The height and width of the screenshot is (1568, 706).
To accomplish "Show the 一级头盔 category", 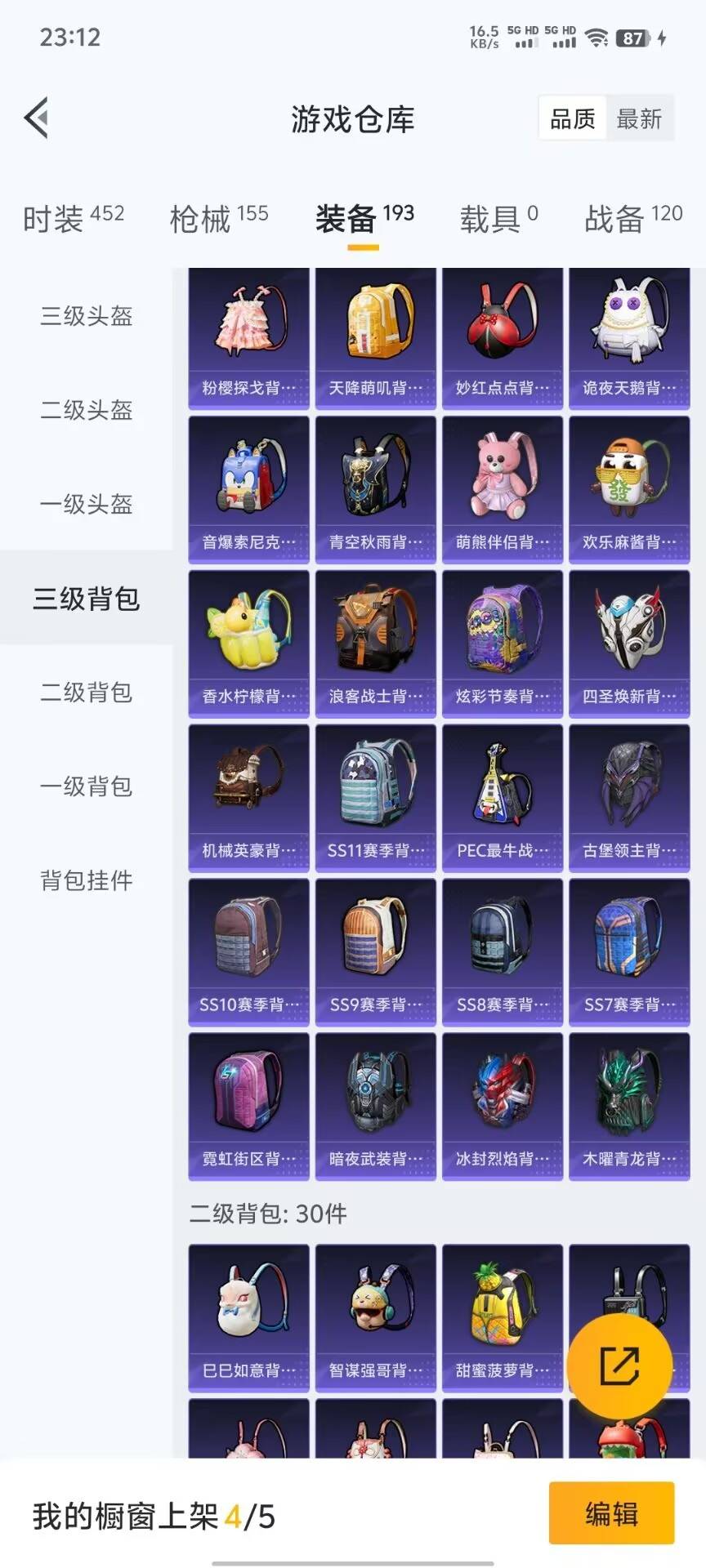I will pos(87,504).
